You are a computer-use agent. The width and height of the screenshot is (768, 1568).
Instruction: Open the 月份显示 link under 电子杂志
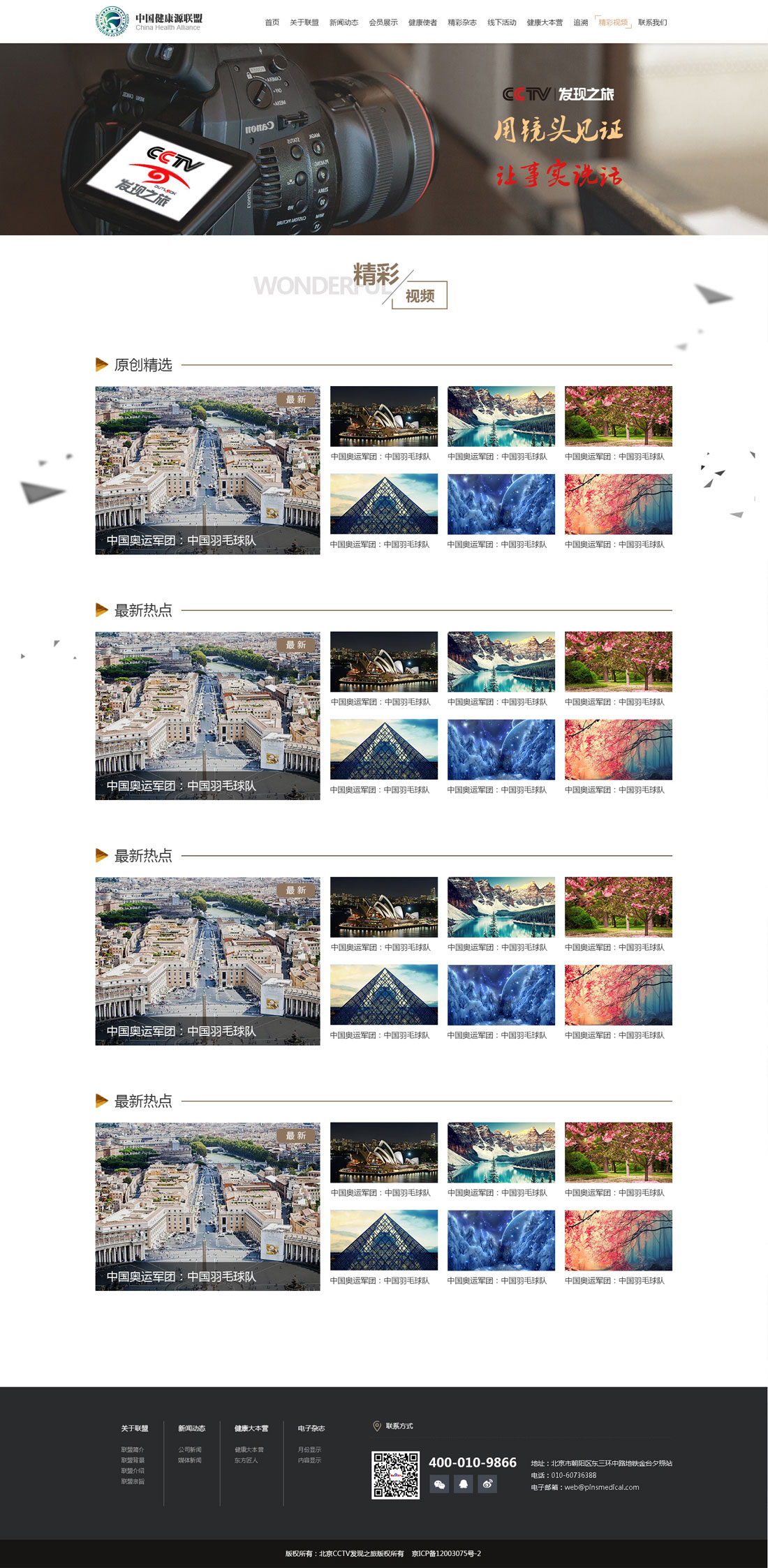pos(309,1450)
